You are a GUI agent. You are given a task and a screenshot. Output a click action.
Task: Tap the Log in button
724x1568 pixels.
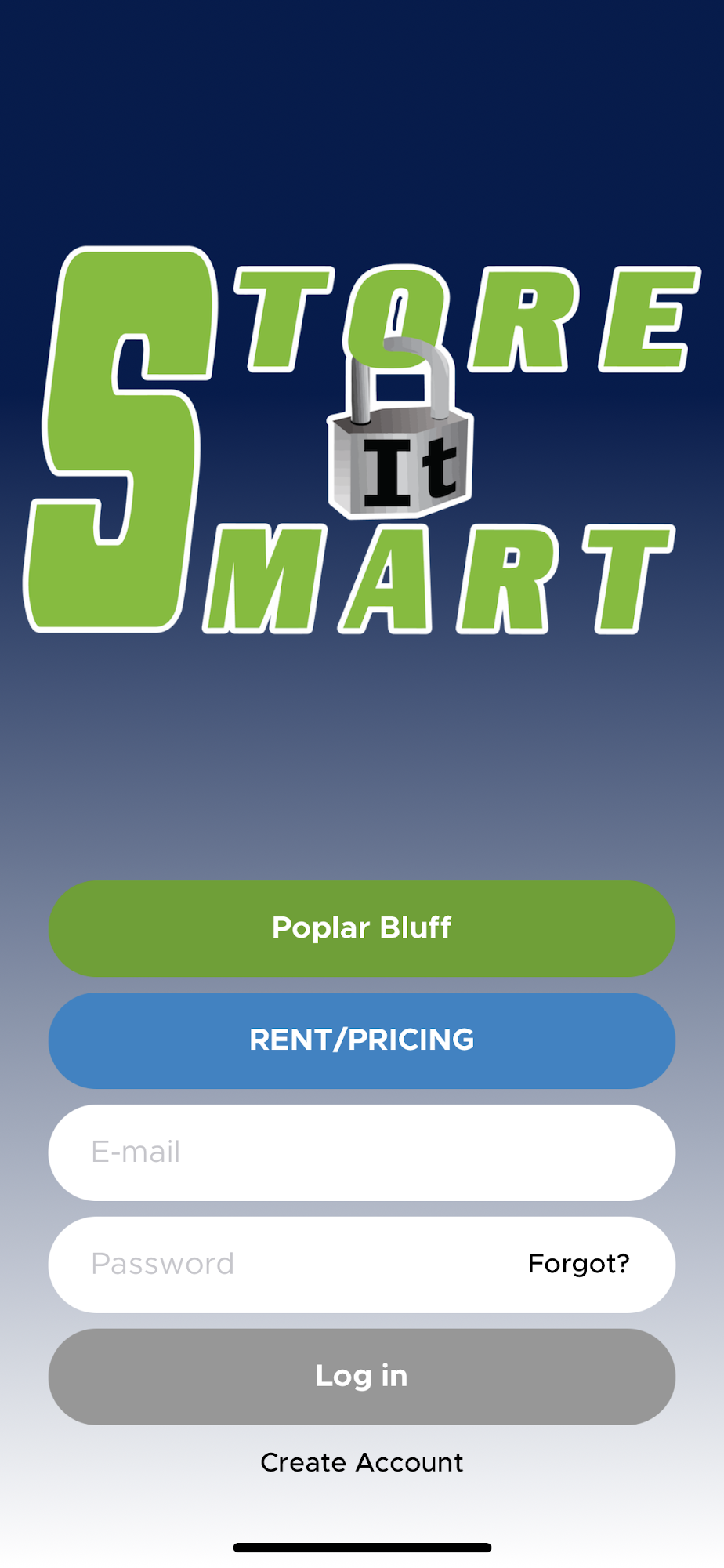click(x=361, y=1376)
